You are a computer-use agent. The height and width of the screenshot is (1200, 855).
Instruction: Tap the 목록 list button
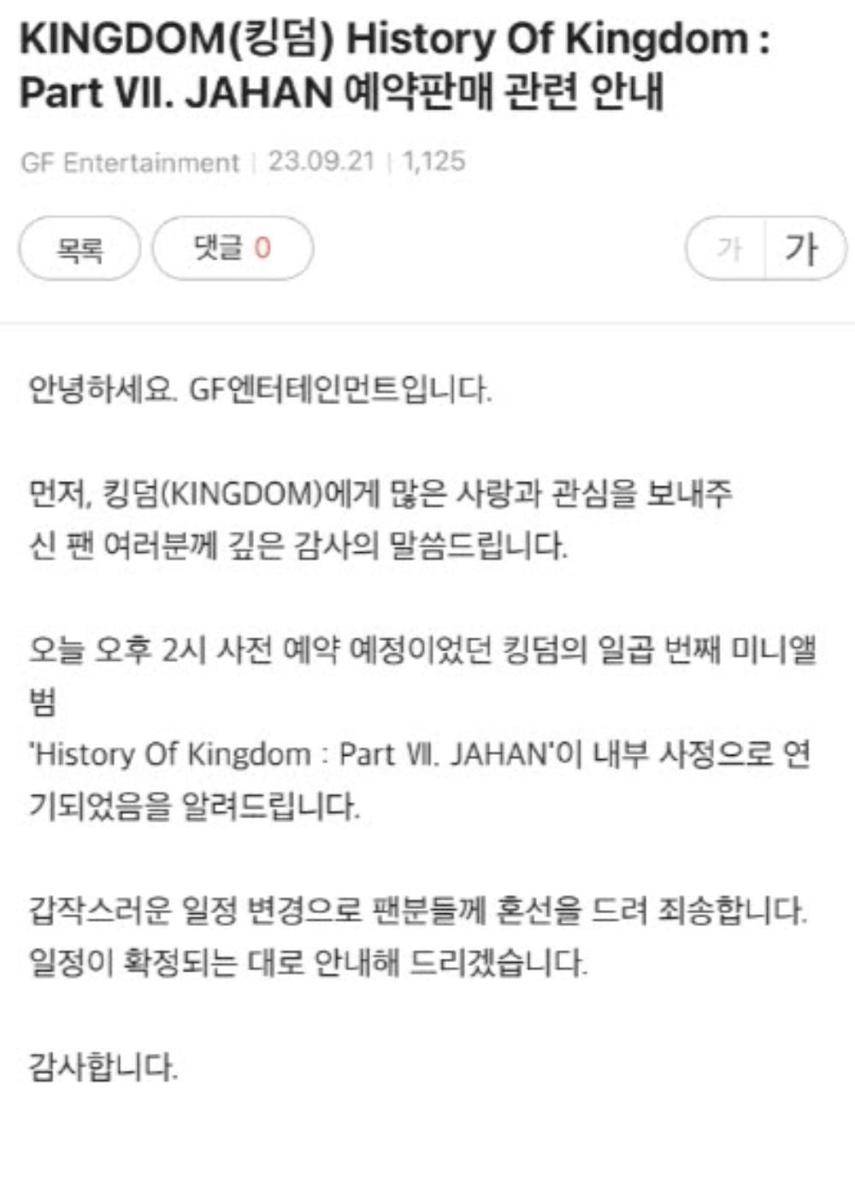(81, 249)
